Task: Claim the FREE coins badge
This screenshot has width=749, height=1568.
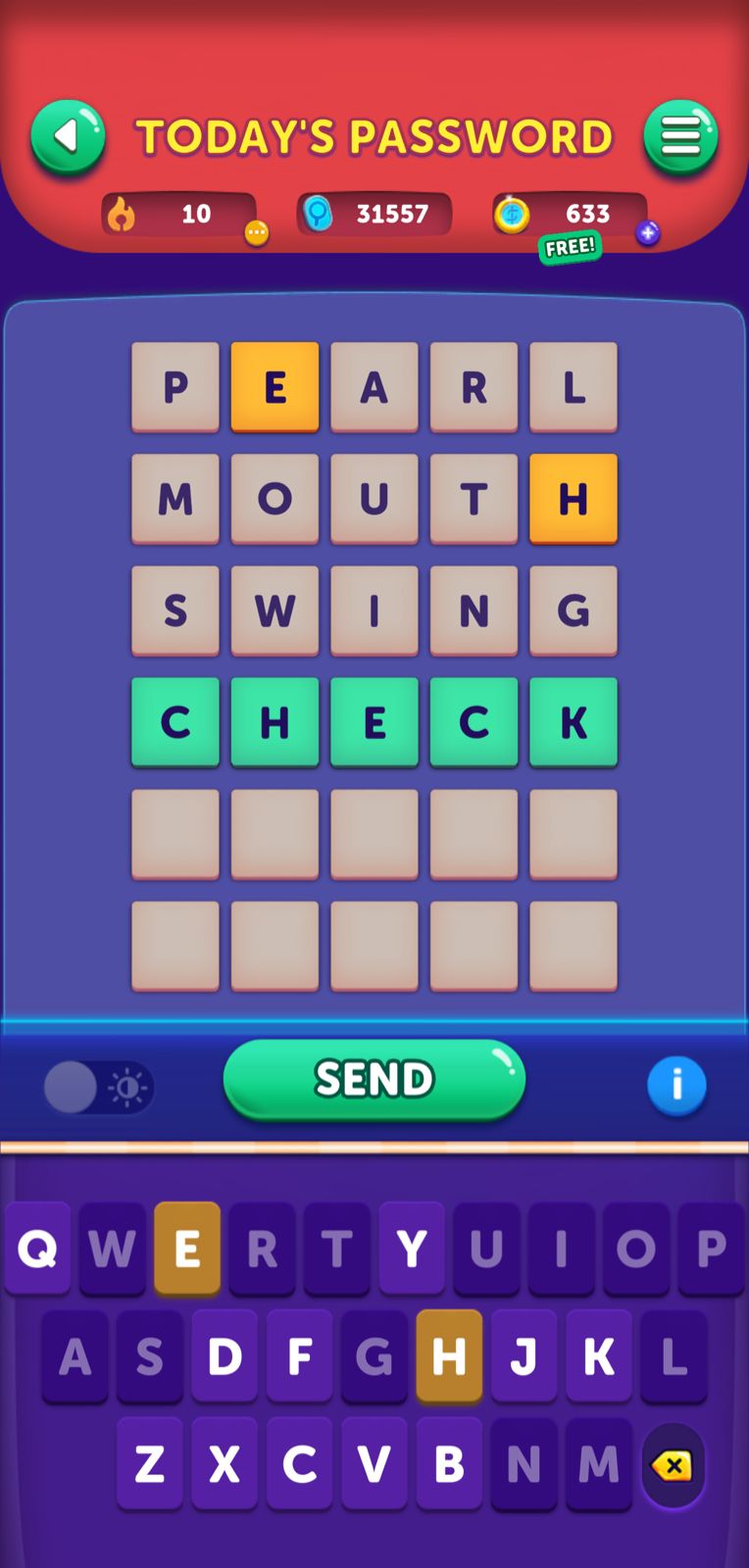Action: tap(570, 247)
